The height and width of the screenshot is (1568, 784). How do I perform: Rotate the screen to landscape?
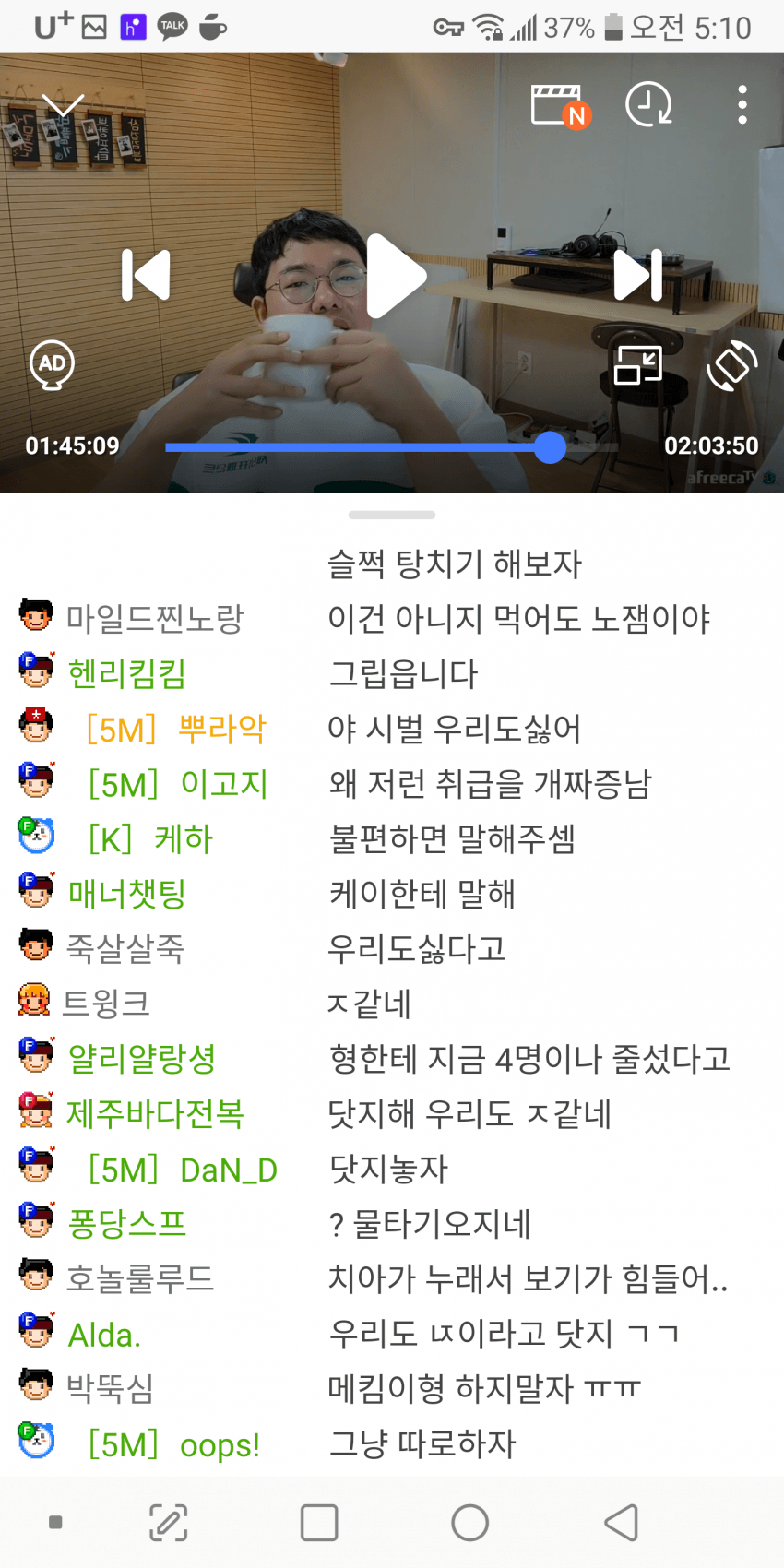[x=732, y=365]
